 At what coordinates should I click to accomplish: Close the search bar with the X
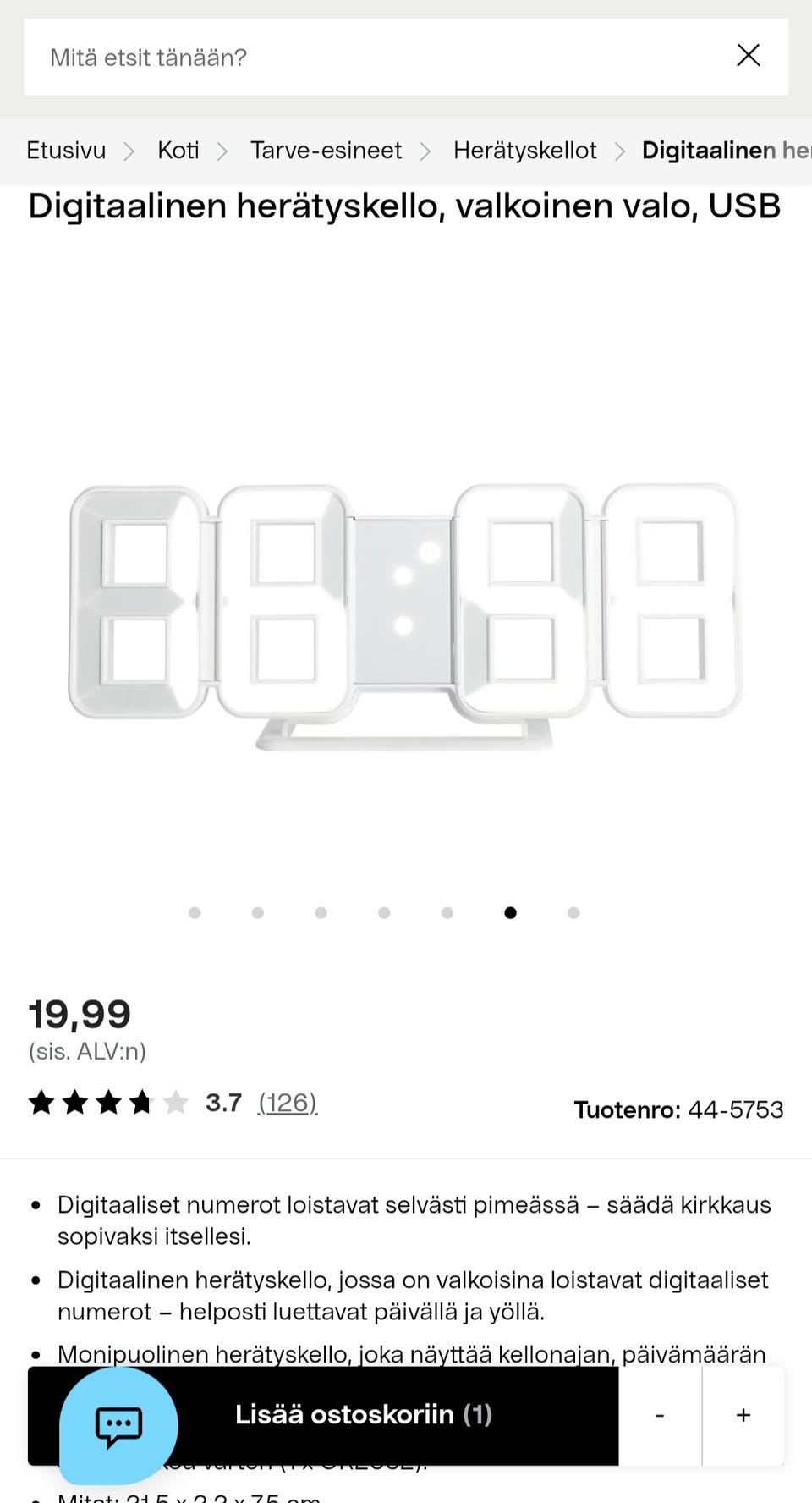[x=749, y=56]
